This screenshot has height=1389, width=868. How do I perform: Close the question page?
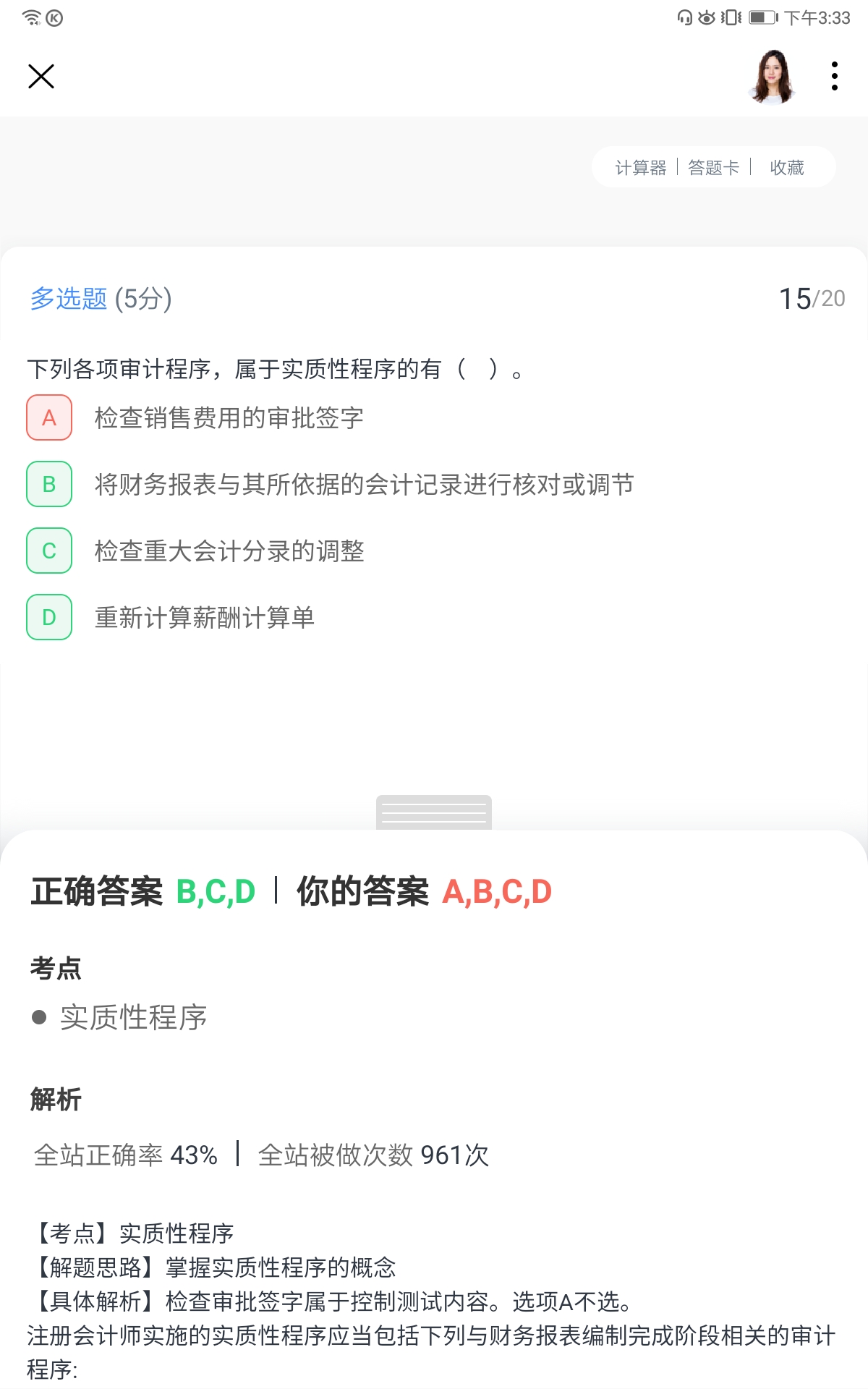[x=41, y=76]
